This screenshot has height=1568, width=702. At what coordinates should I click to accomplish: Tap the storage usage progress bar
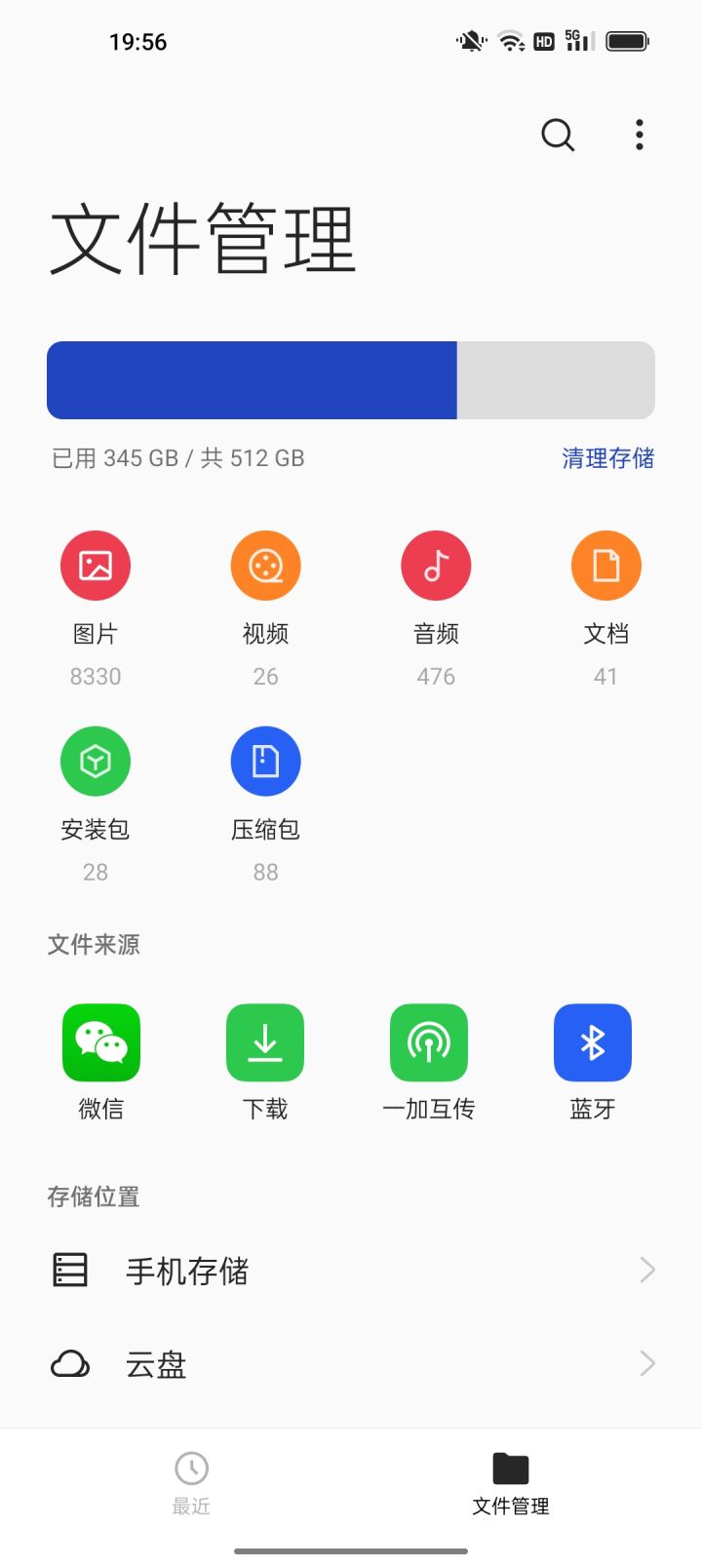pos(351,380)
